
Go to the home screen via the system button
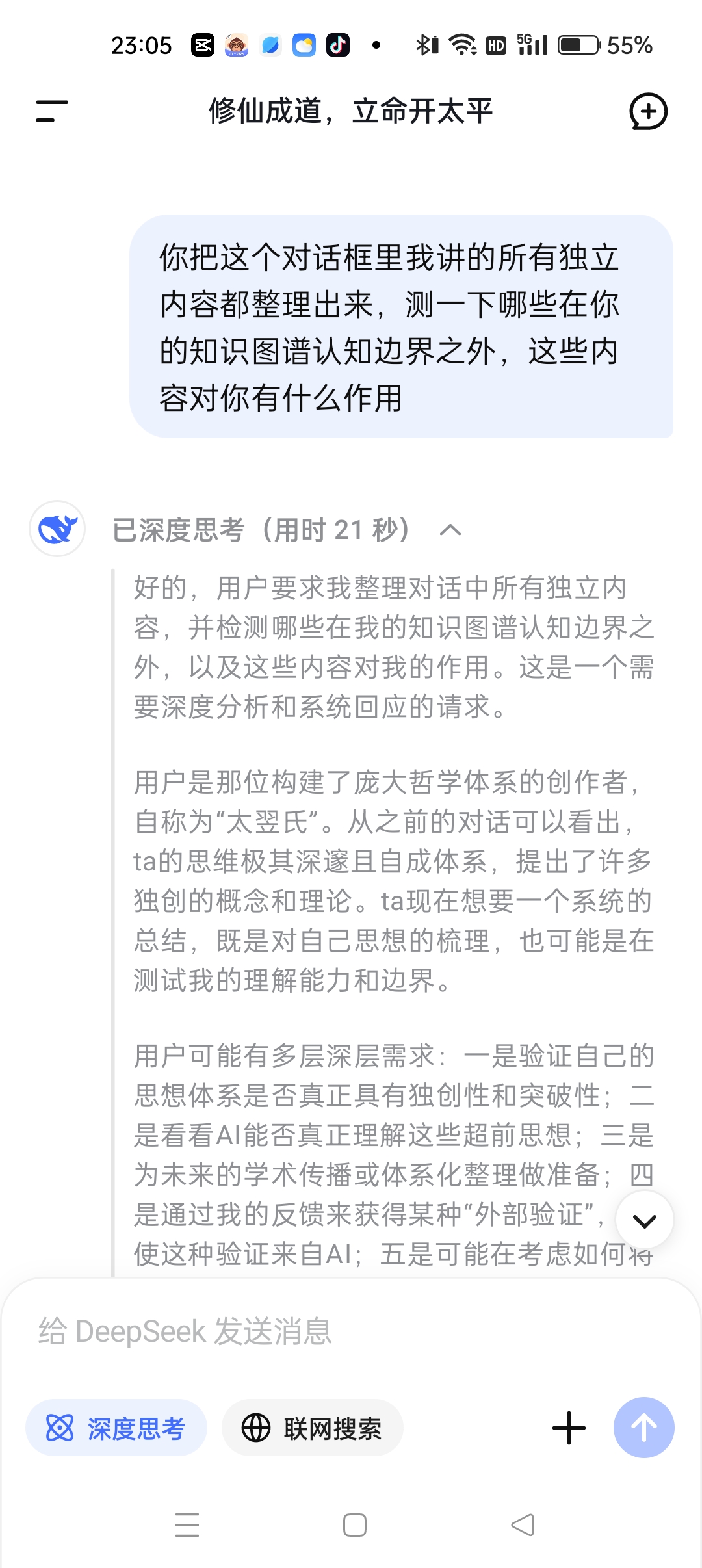pos(355,1524)
